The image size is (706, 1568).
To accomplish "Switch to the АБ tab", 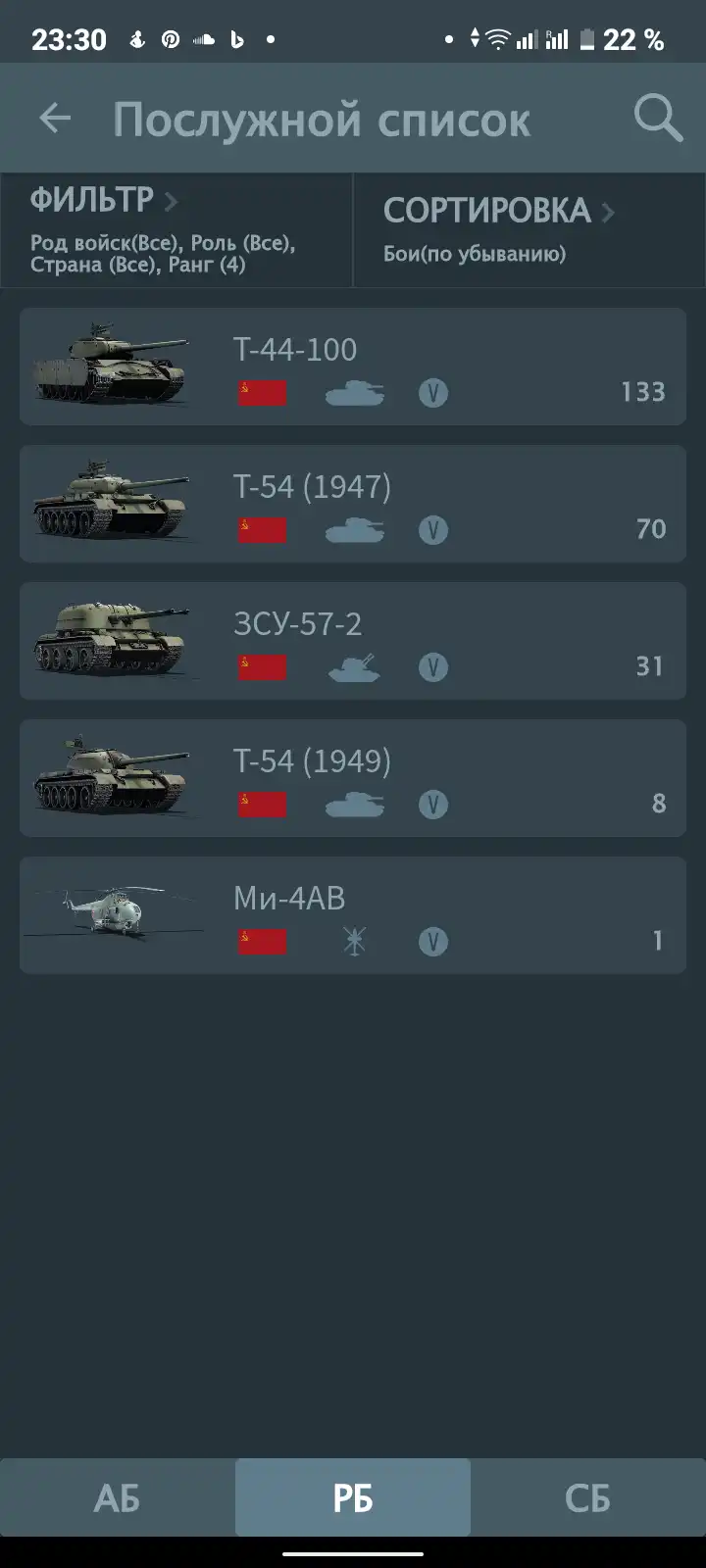I will coord(118,1497).
